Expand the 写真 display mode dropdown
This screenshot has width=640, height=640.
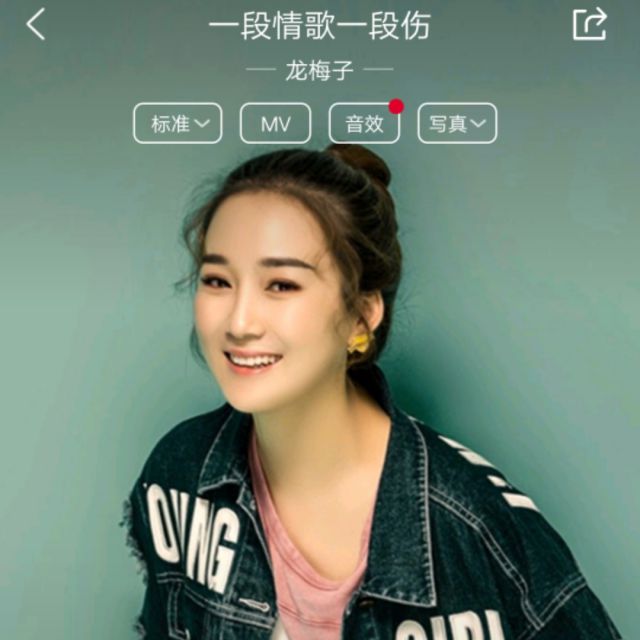click(457, 124)
